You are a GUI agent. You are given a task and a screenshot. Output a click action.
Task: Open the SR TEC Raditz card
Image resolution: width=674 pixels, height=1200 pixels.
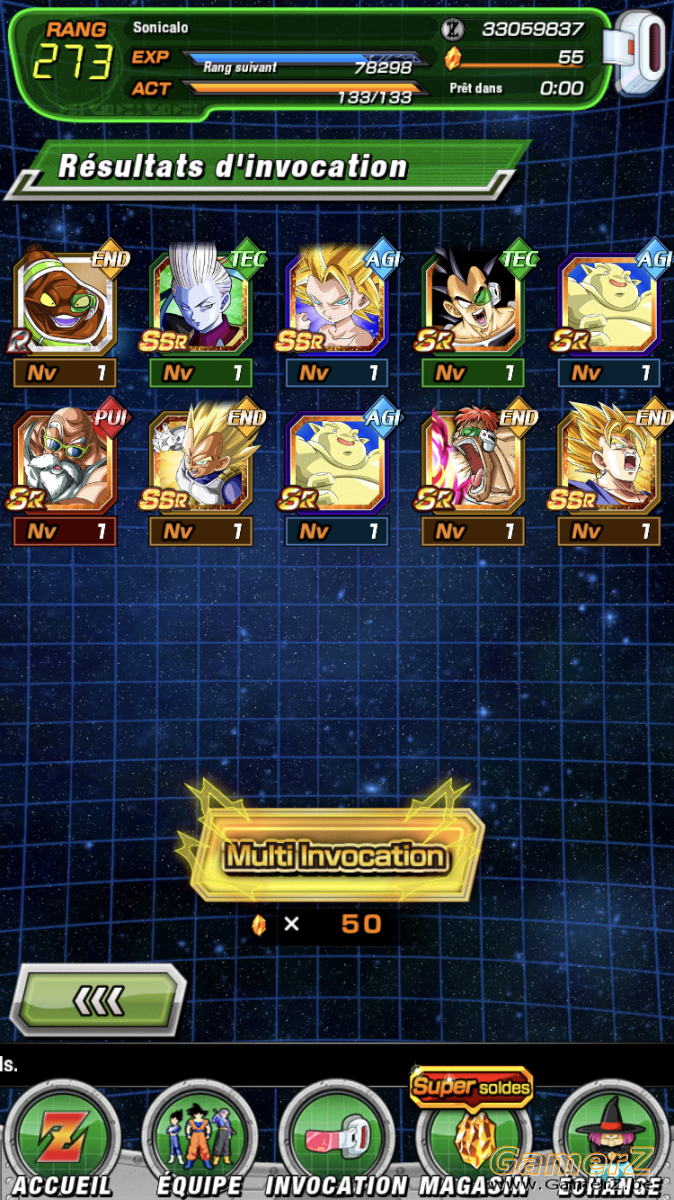coord(473,302)
